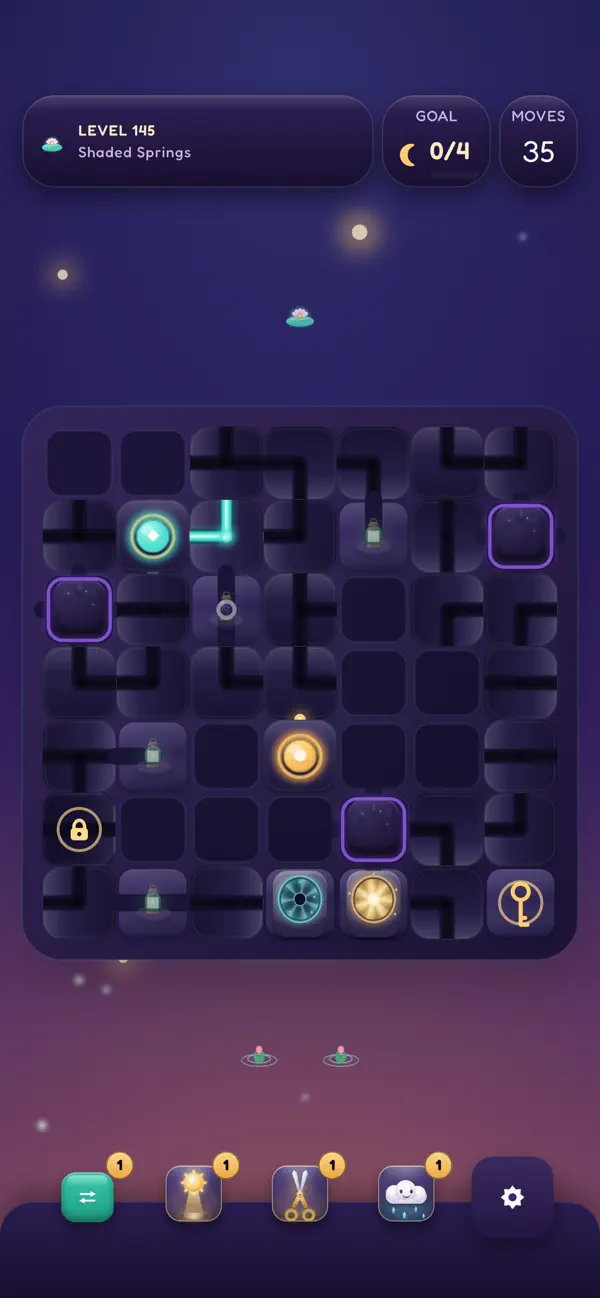Tap the teal vortex tile
The width and height of the screenshot is (600, 1298).
(300, 901)
